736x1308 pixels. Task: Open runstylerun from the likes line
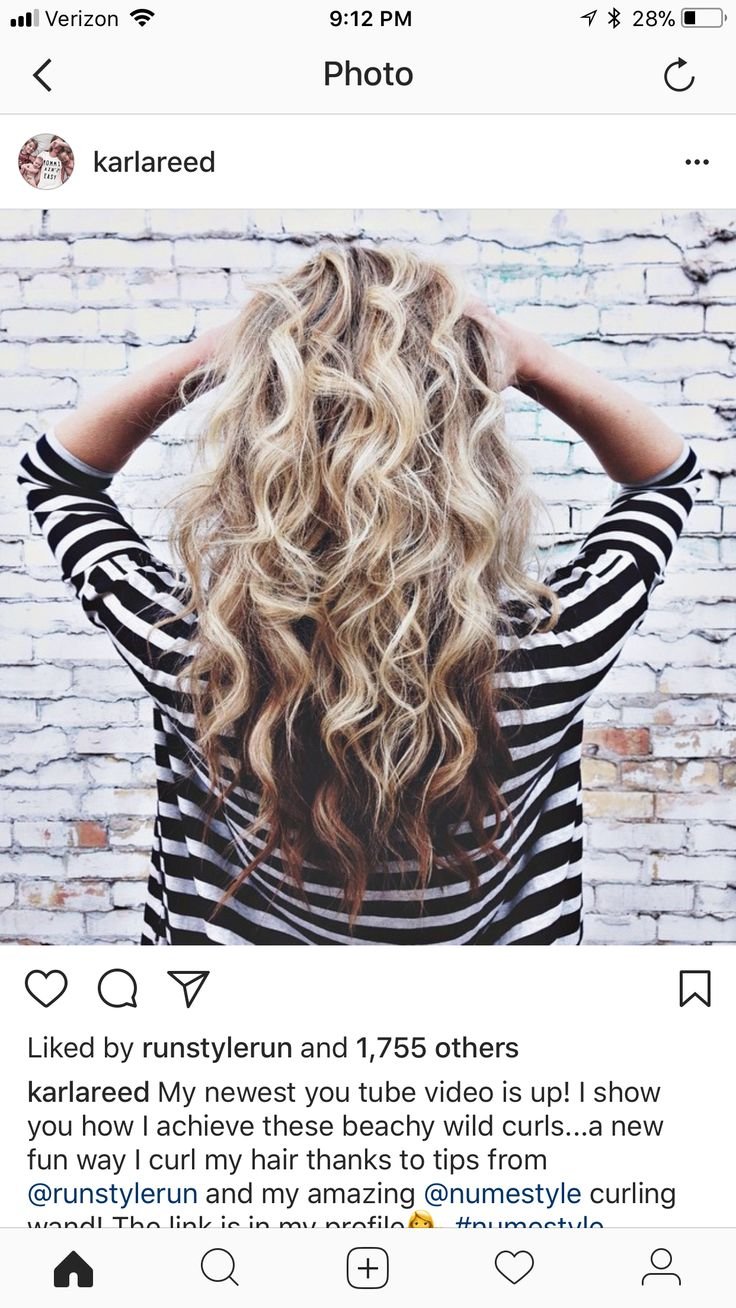[217, 1048]
